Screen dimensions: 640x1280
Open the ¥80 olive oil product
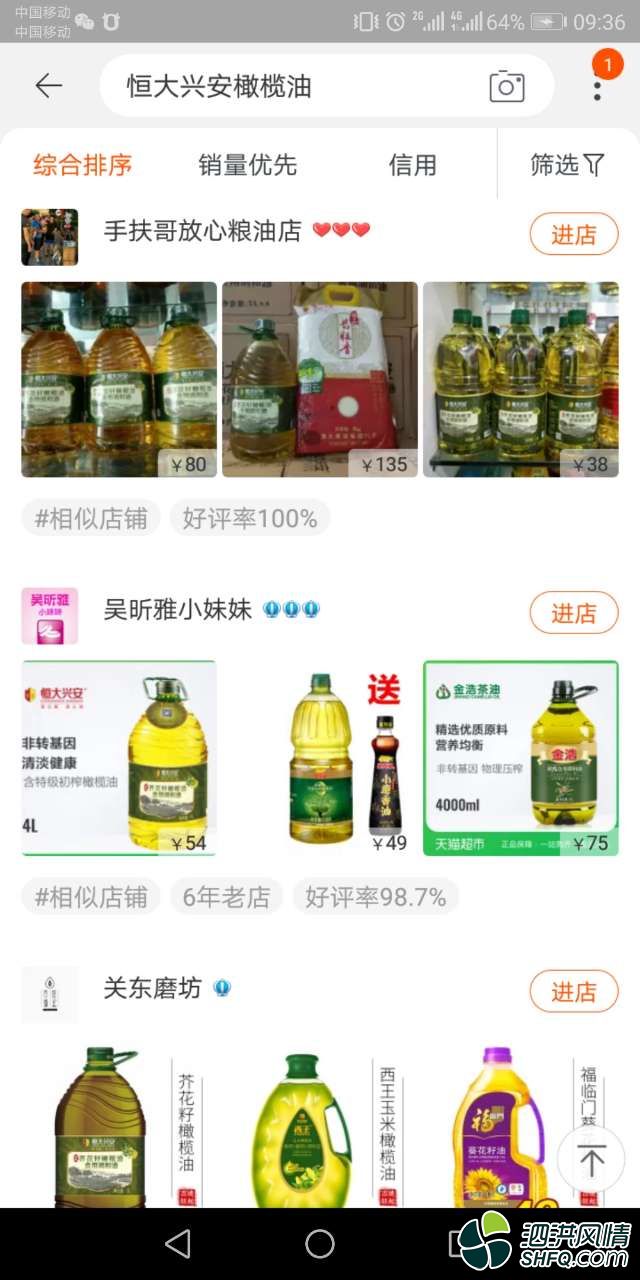tap(119, 379)
